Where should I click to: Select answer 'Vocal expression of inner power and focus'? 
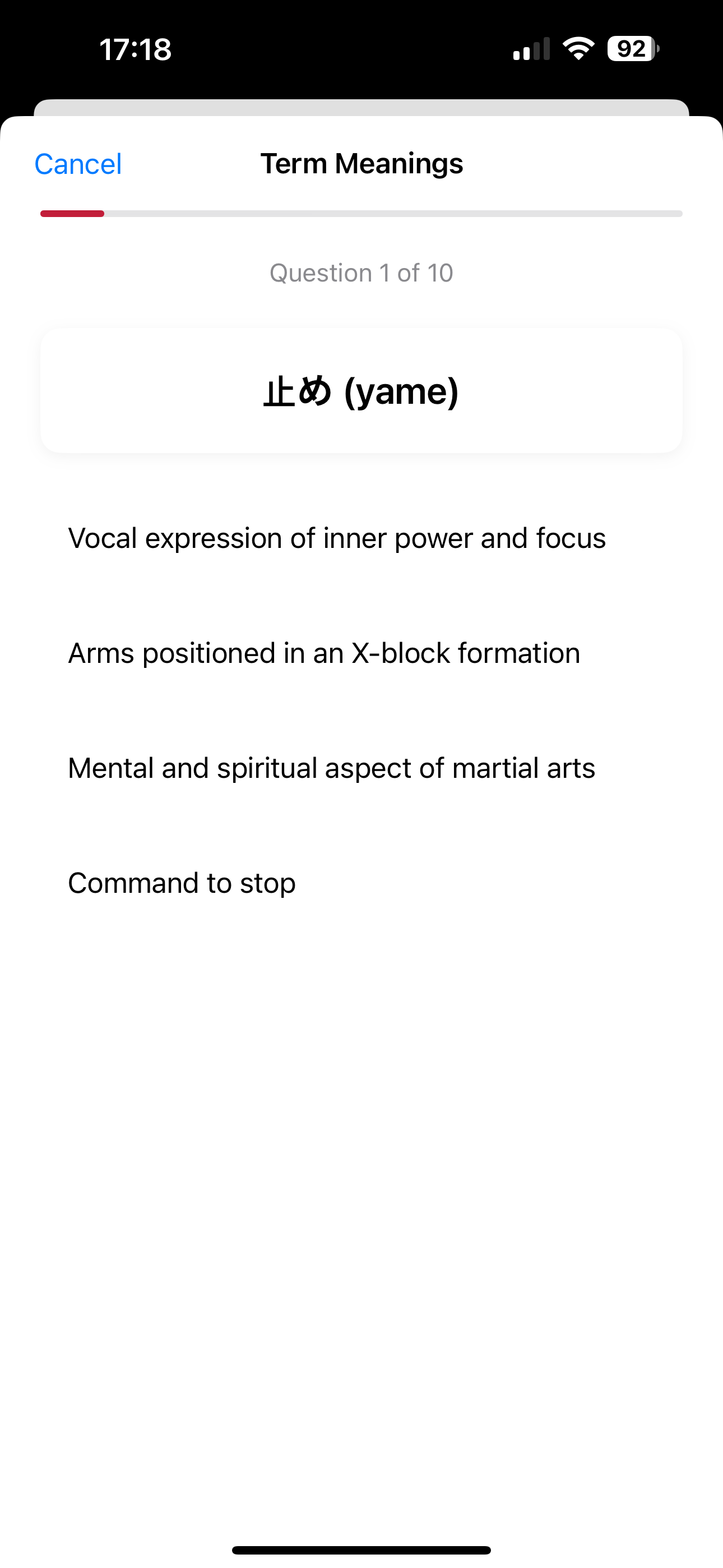click(336, 538)
